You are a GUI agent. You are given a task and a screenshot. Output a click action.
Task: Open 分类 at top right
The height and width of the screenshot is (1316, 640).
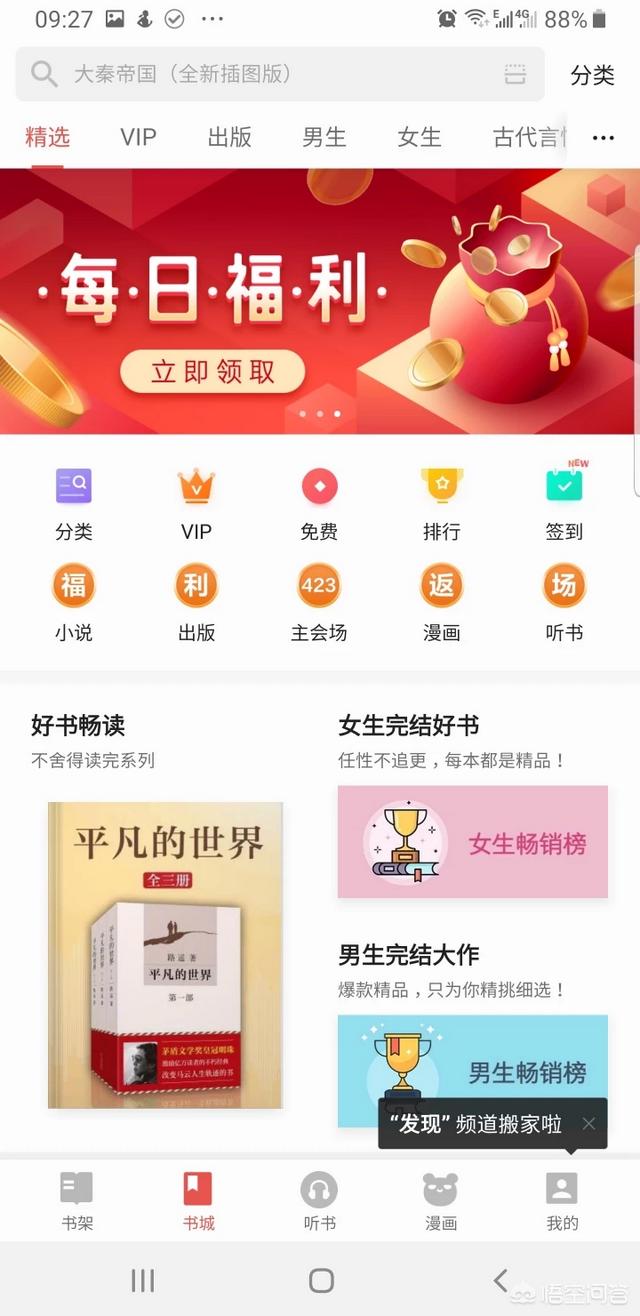click(x=592, y=75)
